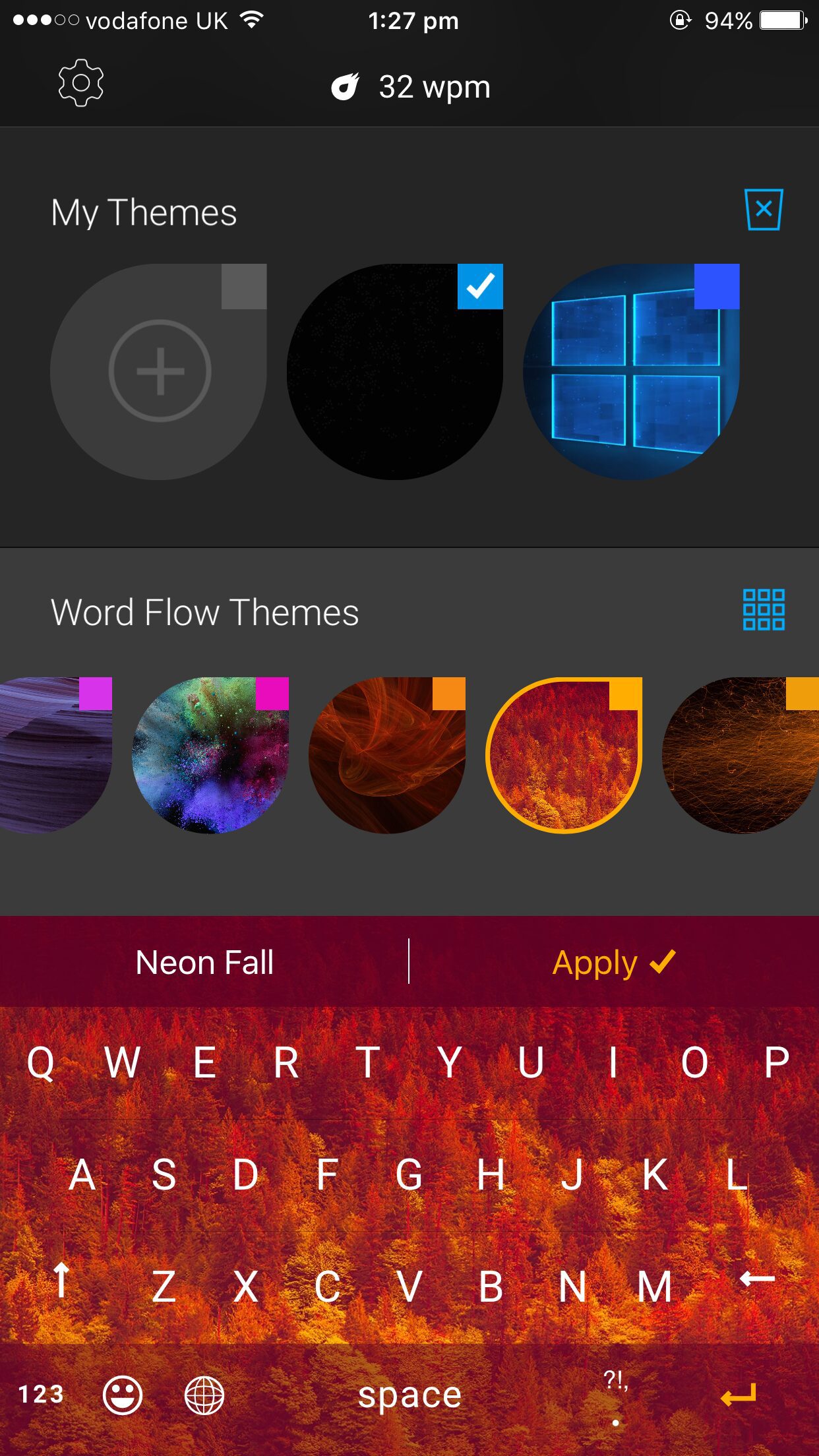This screenshot has height=1456, width=819.
Task: Choose the colorful powder explosion theme
Action: [x=210, y=755]
